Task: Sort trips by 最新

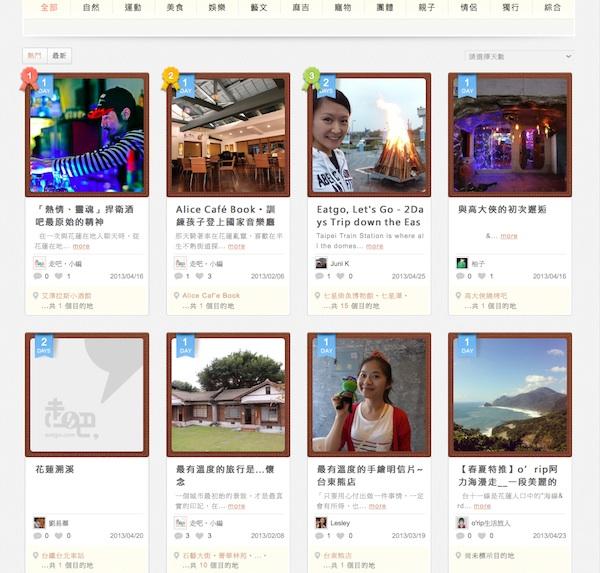Action: point(60,56)
